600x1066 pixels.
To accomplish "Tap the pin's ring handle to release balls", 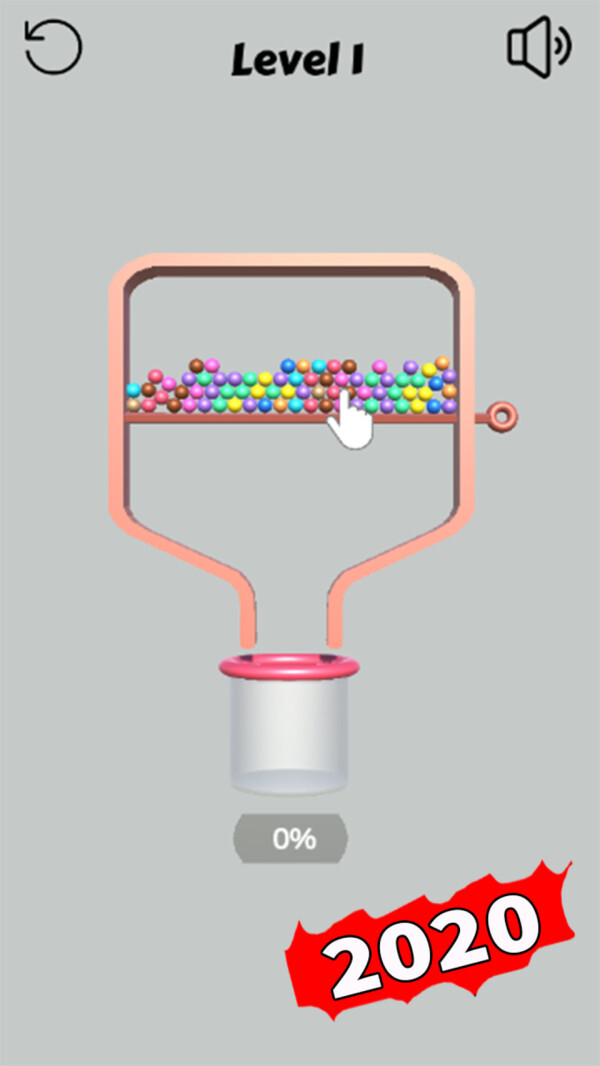I will coord(504,413).
